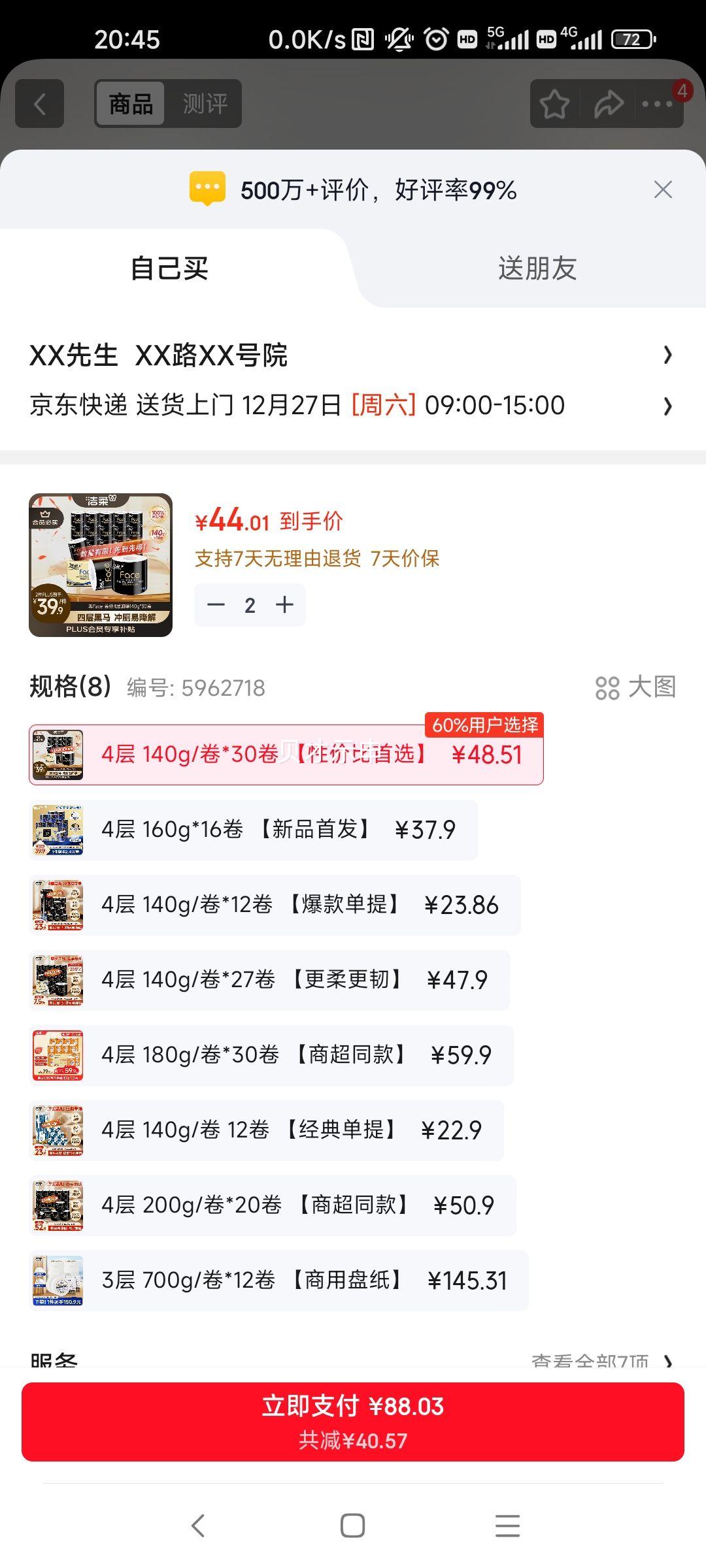The width and height of the screenshot is (706, 1568).
Task: Dismiss the reviews banner with the X
Action: [x=663, y=189]
